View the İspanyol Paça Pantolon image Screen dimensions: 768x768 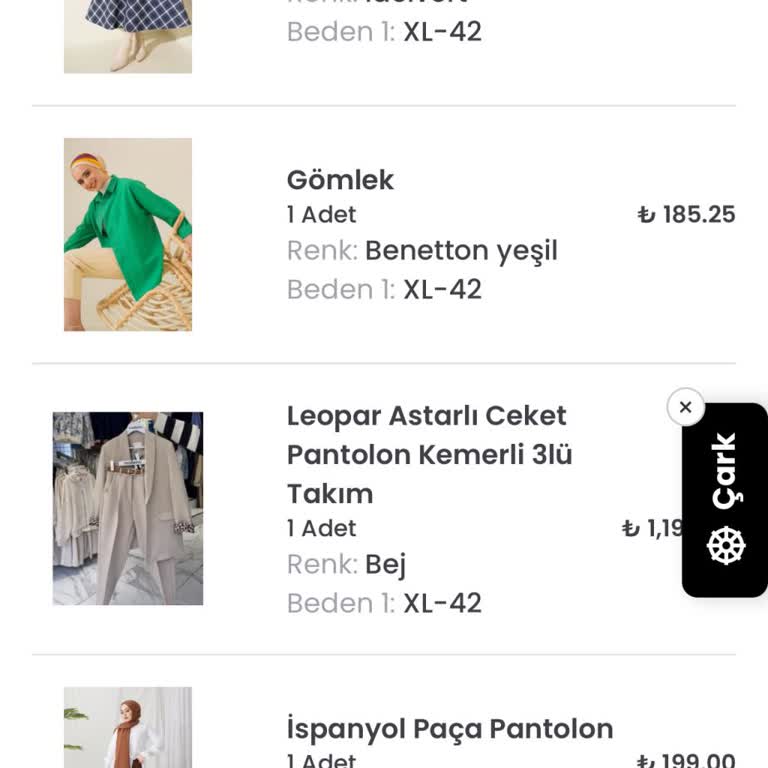pos(128,728)
